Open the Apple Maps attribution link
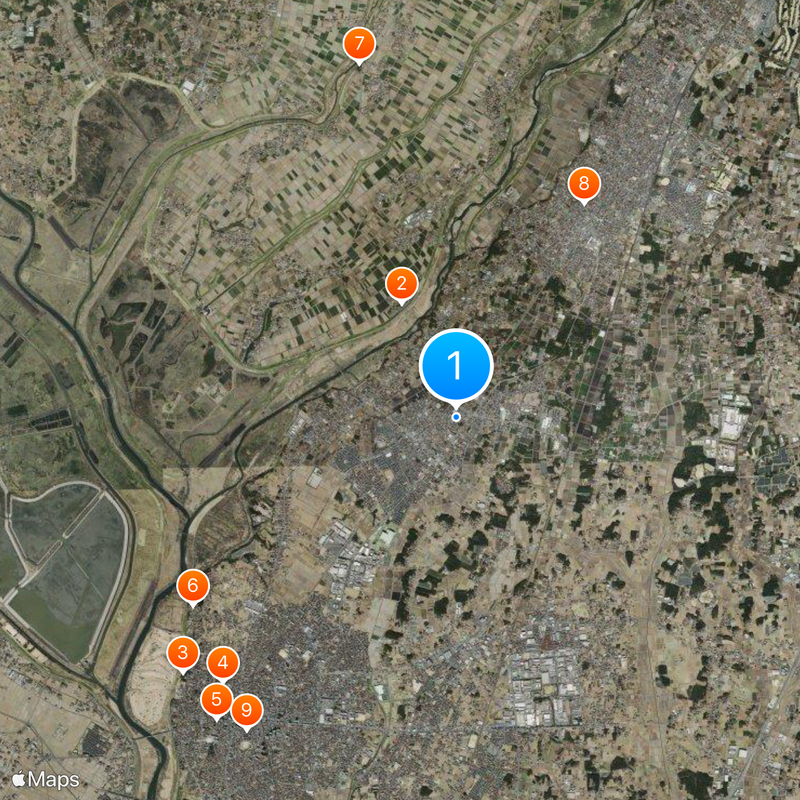 [46, 779]
